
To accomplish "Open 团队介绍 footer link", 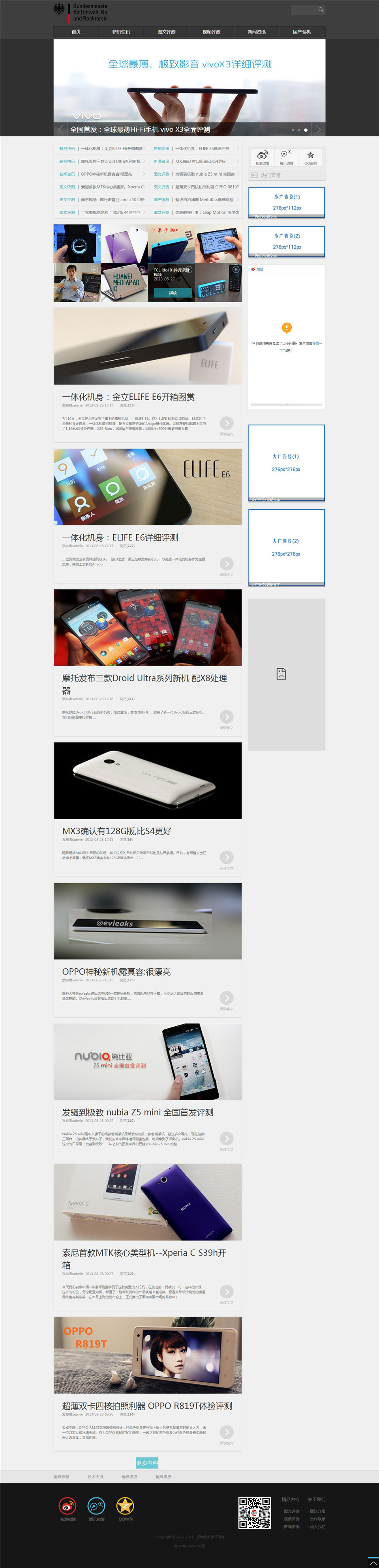I will [317, 1511].
